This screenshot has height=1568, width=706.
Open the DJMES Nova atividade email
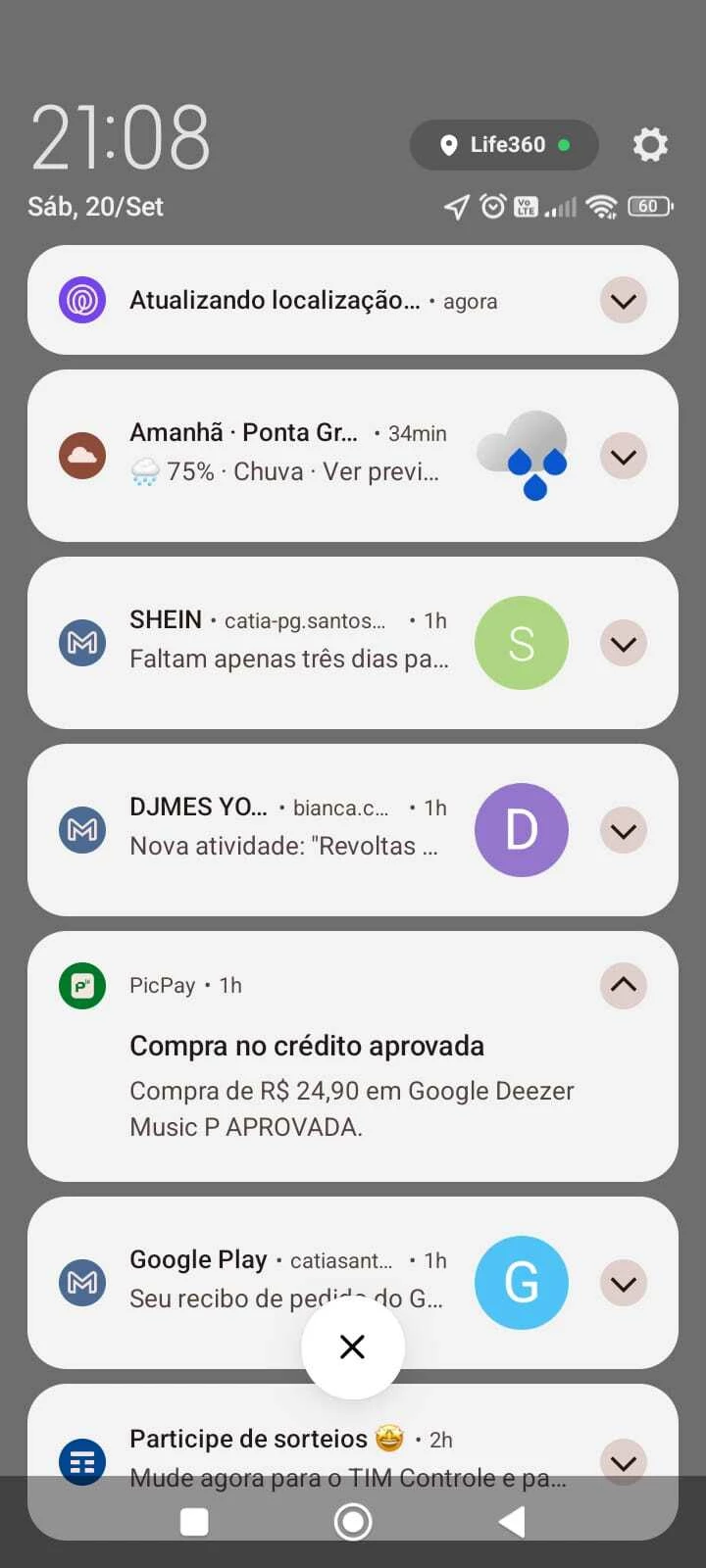[x=287, y=828]
